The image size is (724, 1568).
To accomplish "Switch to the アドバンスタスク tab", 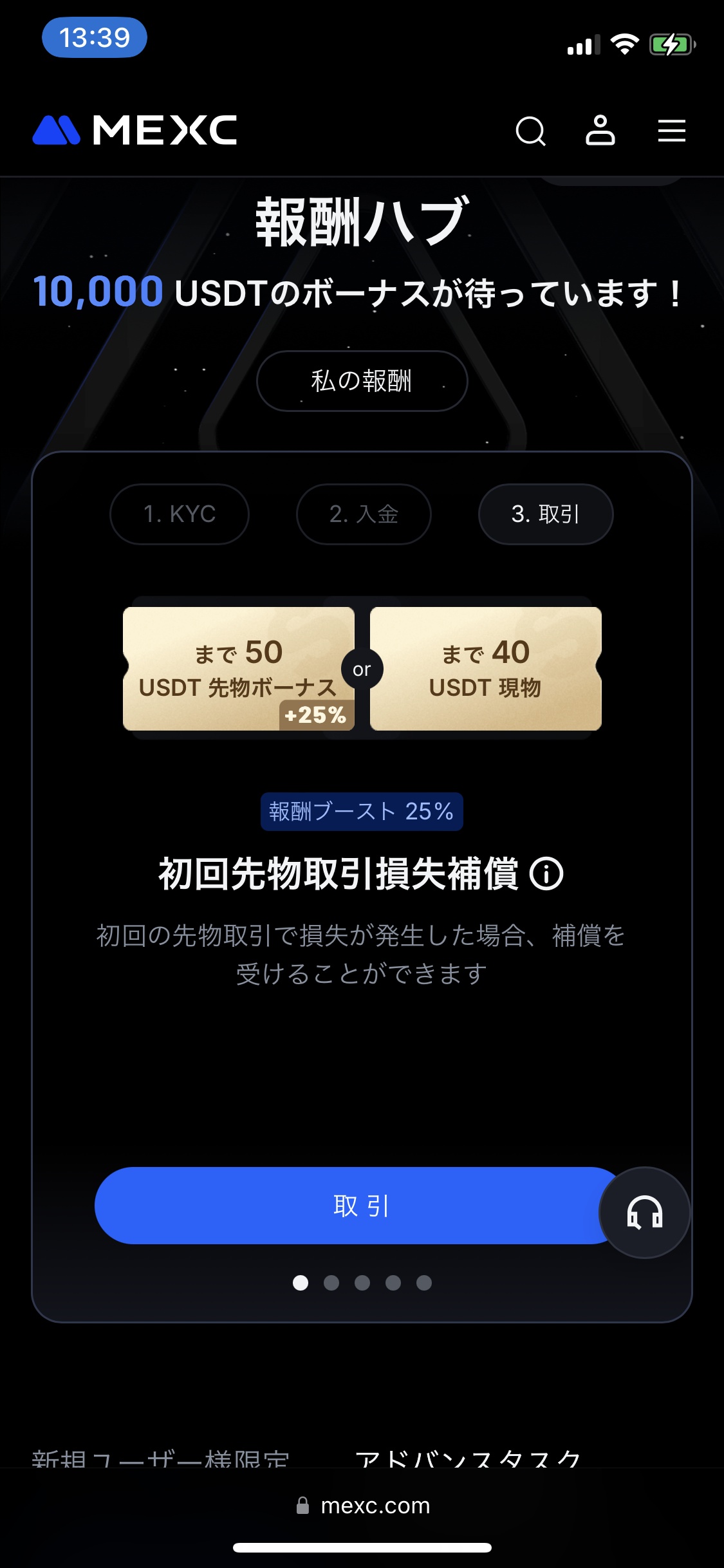I will (468, 1457).
